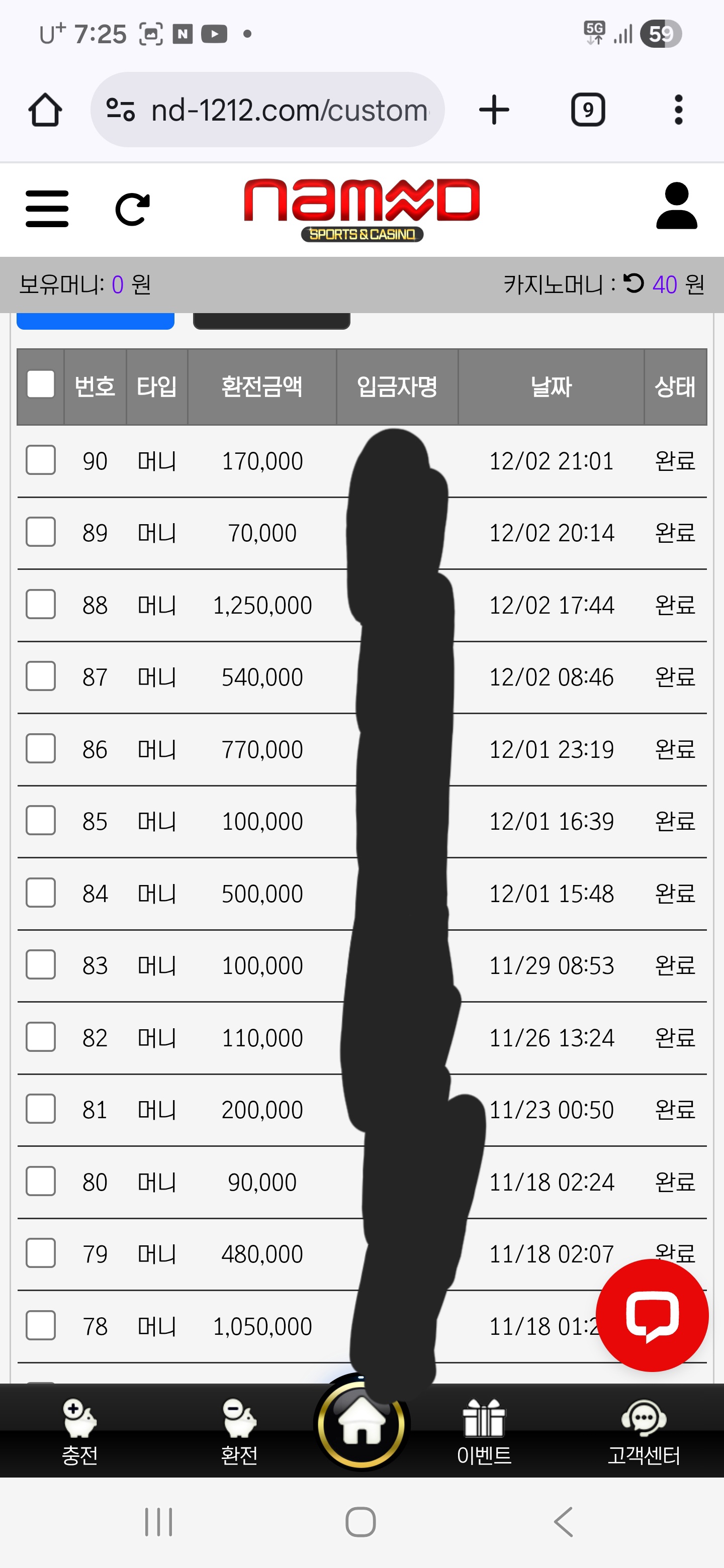Mark the checkbox for row 85
724x1568 pixels.
(41, 821)
